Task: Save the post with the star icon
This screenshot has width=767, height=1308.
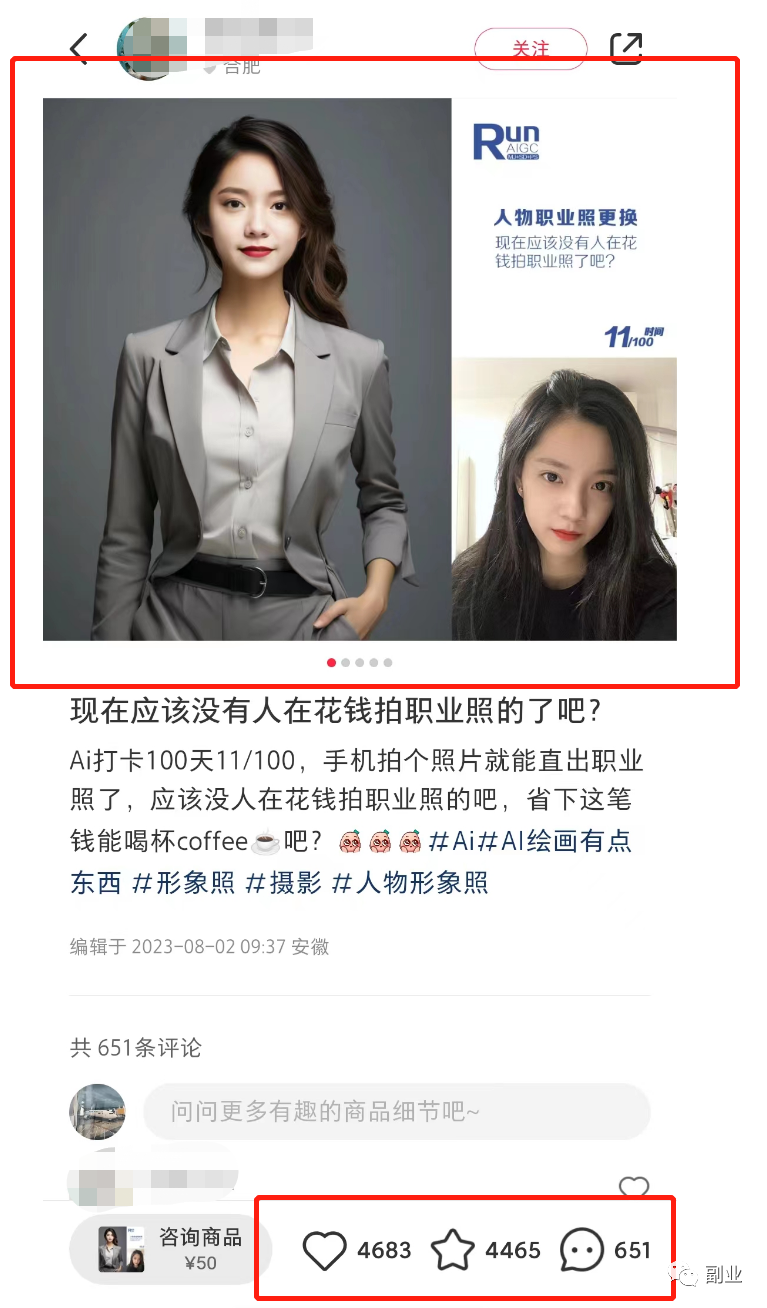Action: [452, 1250]
